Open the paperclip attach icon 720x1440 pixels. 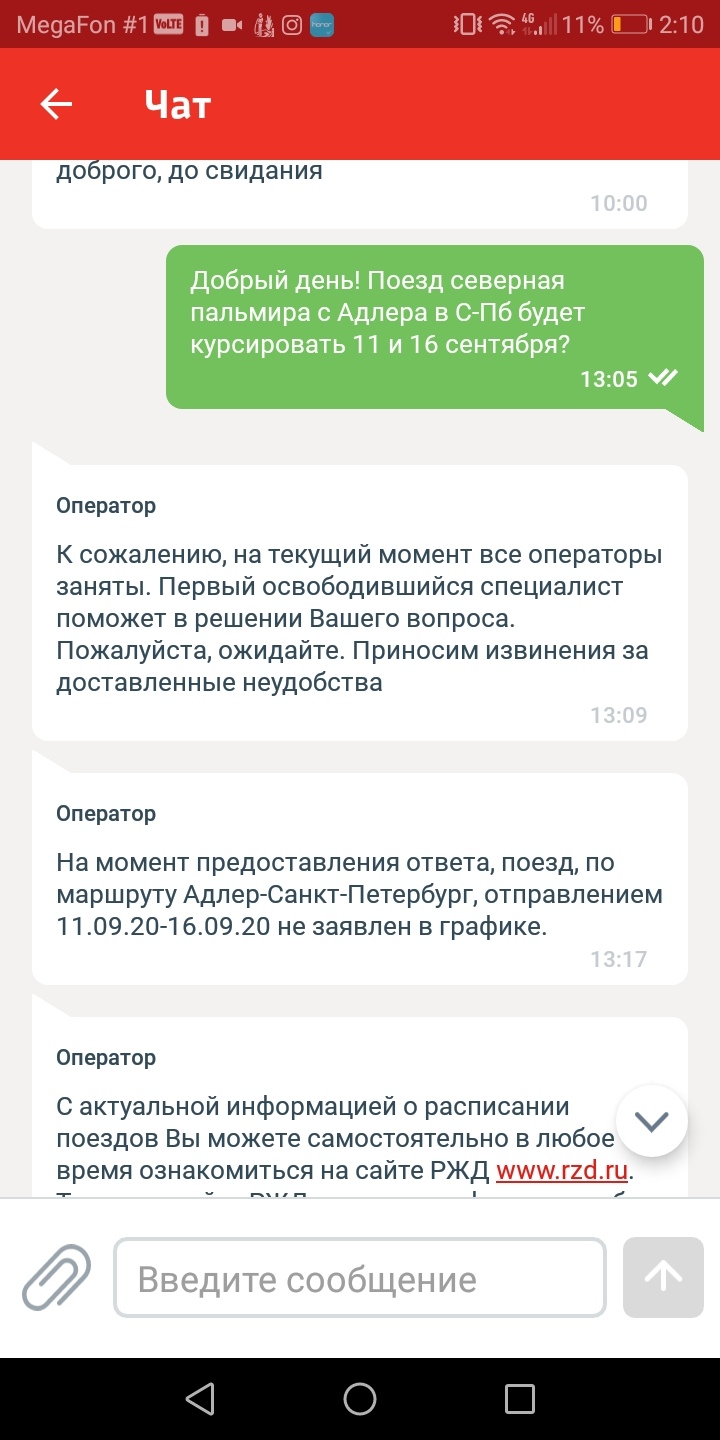pyautogui.click(x=57, y=1277)
